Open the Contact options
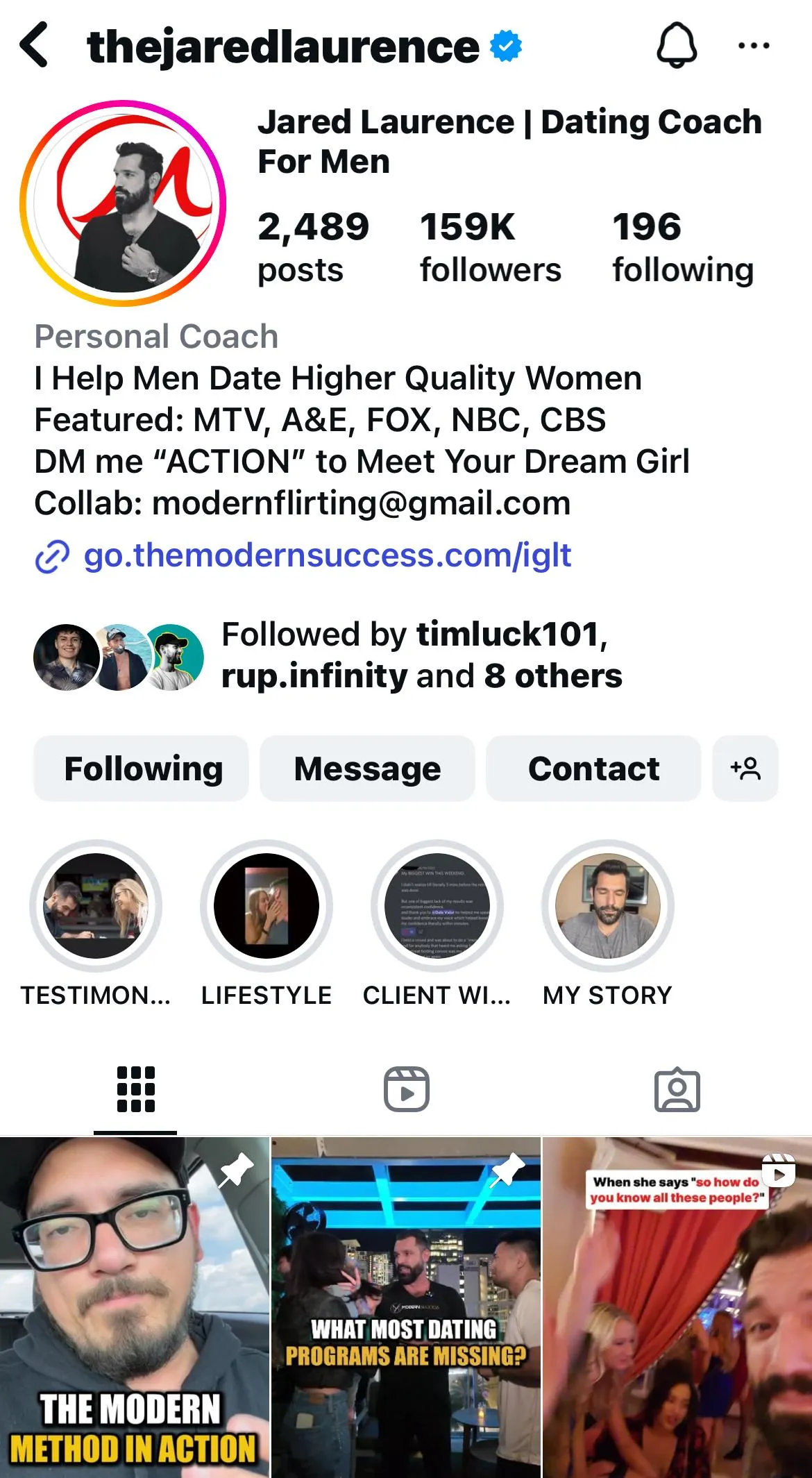 pyautogui.click(x=593, y=769)
